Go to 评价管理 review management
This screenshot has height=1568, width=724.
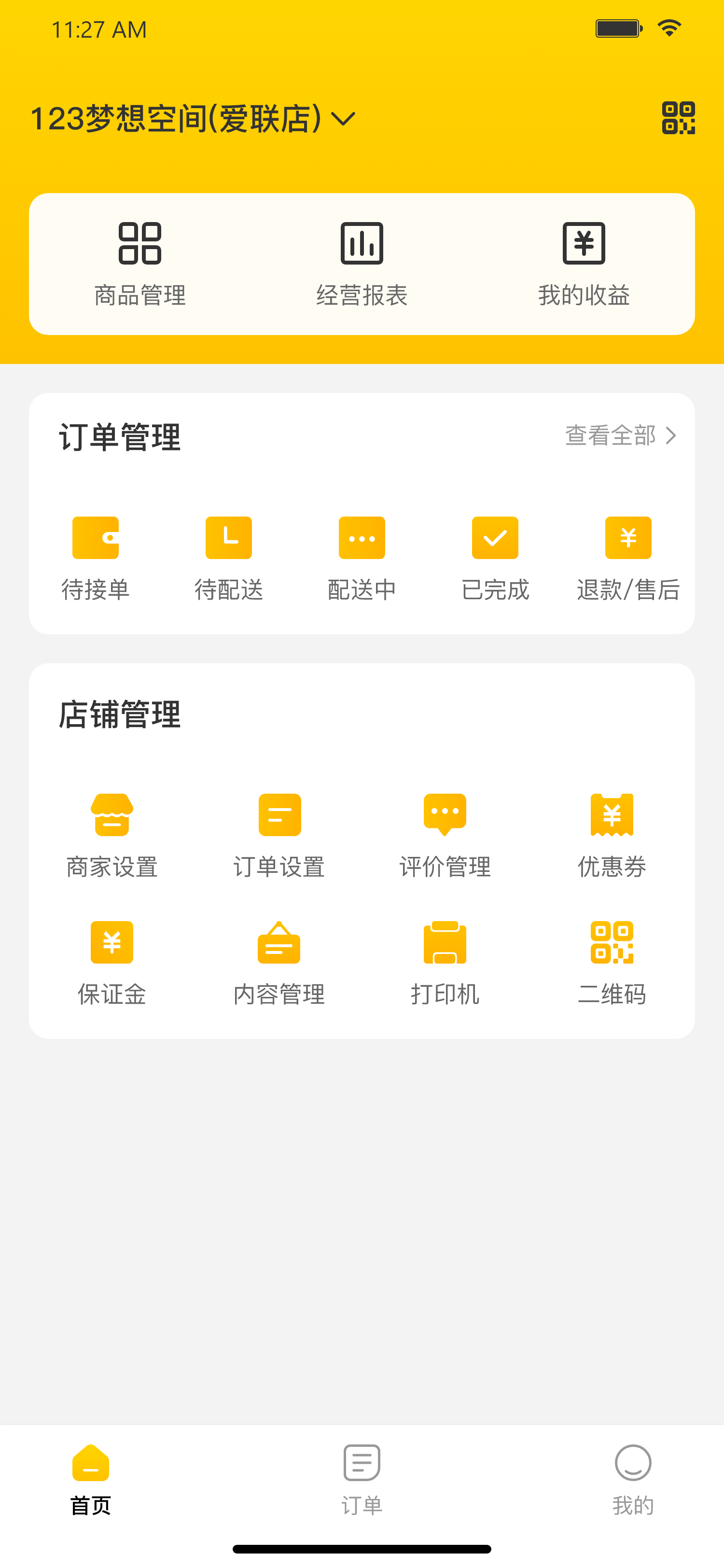[446, 836]
